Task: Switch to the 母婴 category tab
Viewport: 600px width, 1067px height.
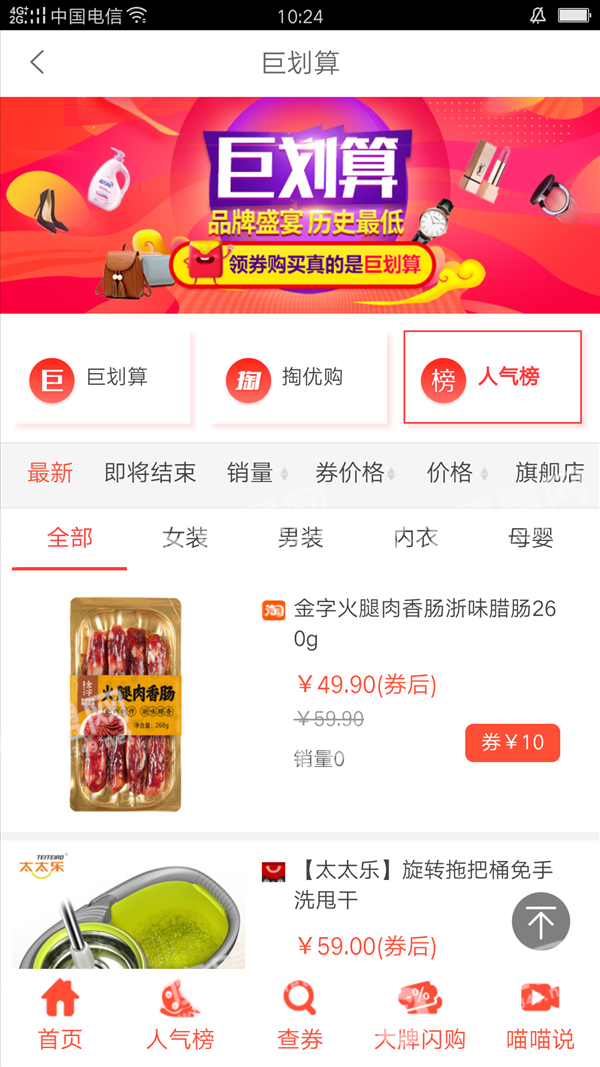Action: point(531,538)
